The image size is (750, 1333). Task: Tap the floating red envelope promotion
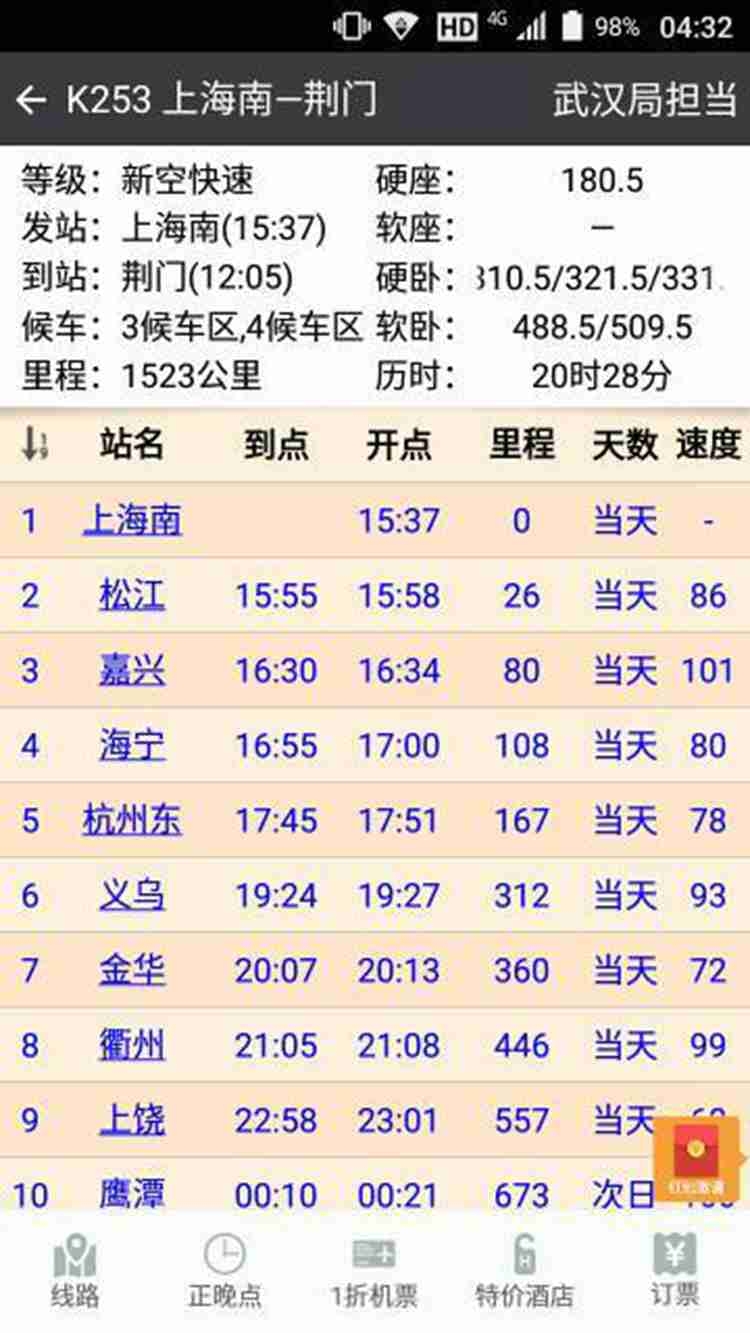pos(698,1159)
